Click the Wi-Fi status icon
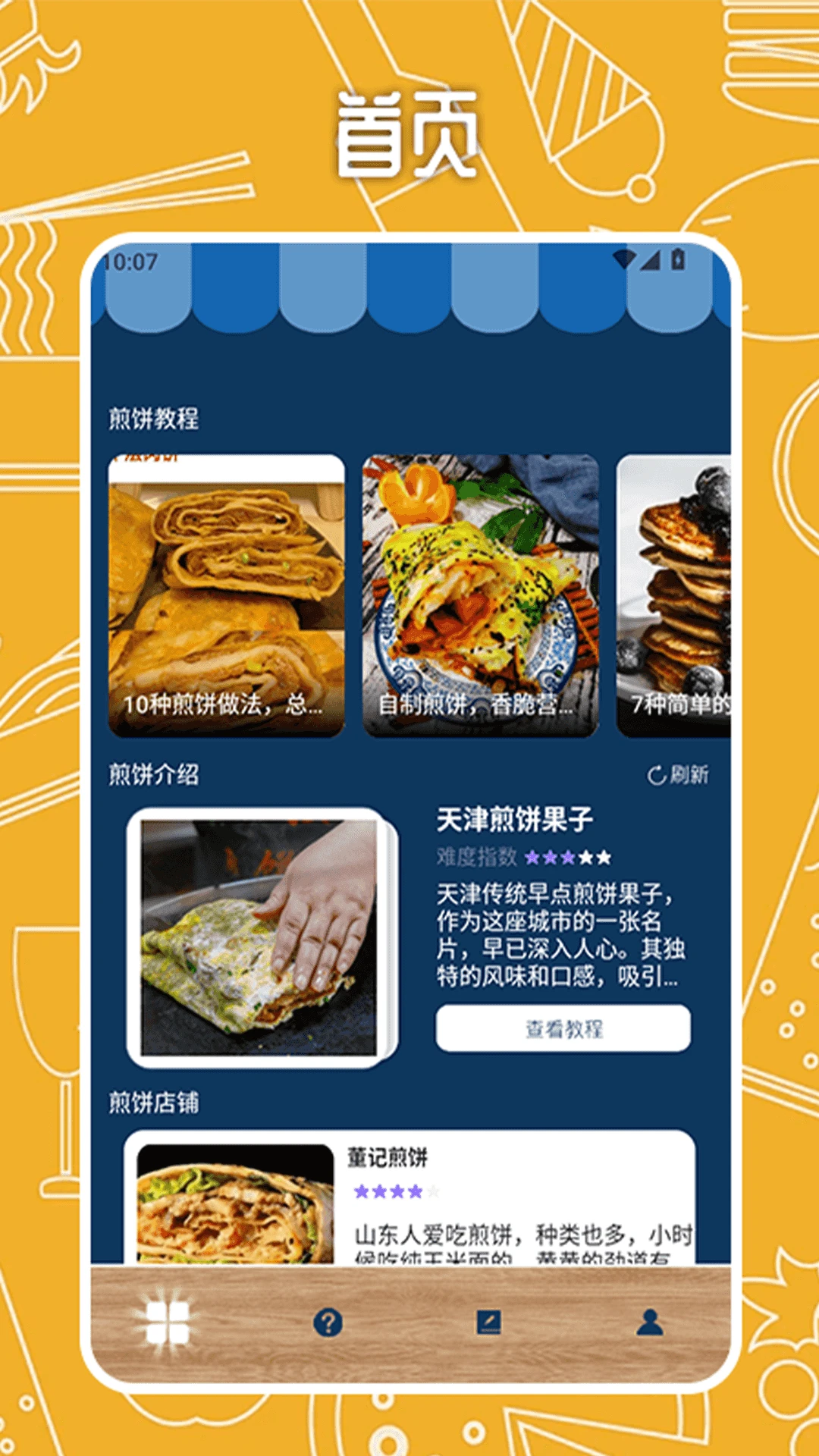 click(624, 259)
